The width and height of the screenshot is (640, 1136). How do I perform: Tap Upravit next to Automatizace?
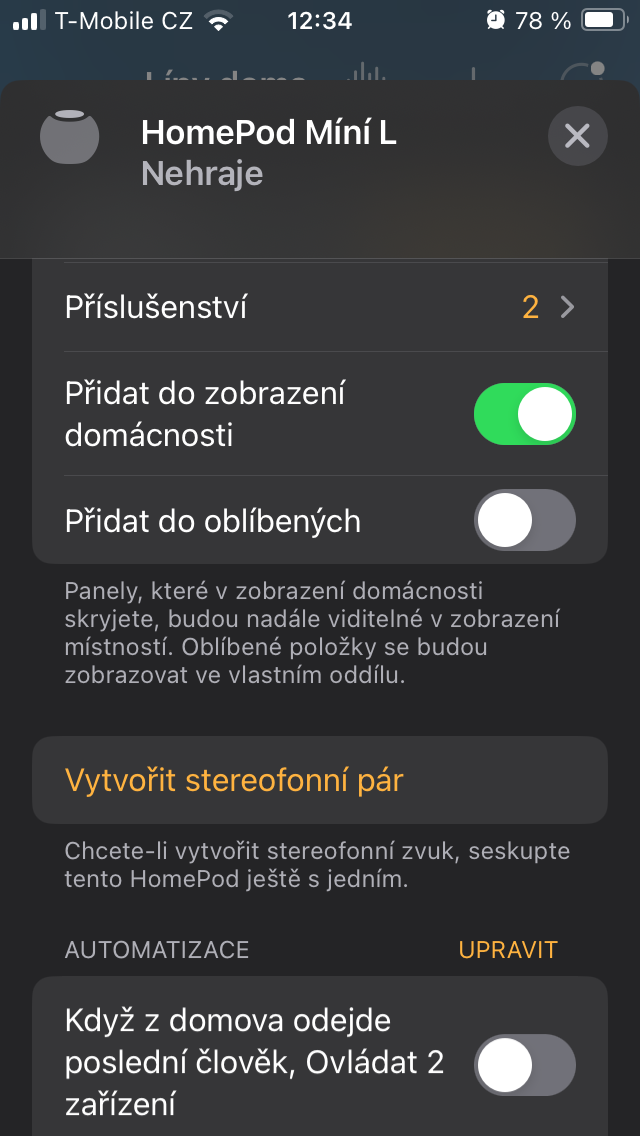pos(508,949)
